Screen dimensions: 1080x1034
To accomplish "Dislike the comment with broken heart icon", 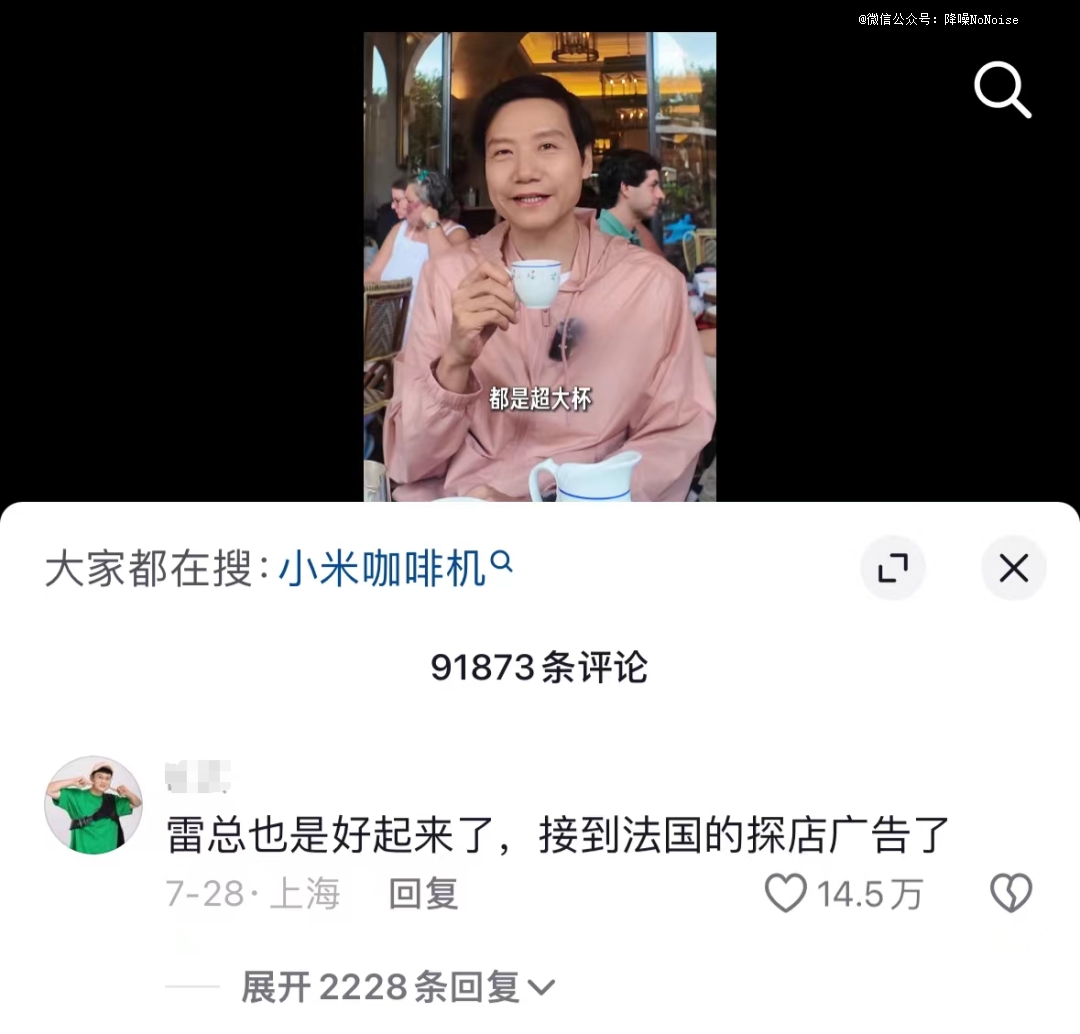I will pos(1011,893).
